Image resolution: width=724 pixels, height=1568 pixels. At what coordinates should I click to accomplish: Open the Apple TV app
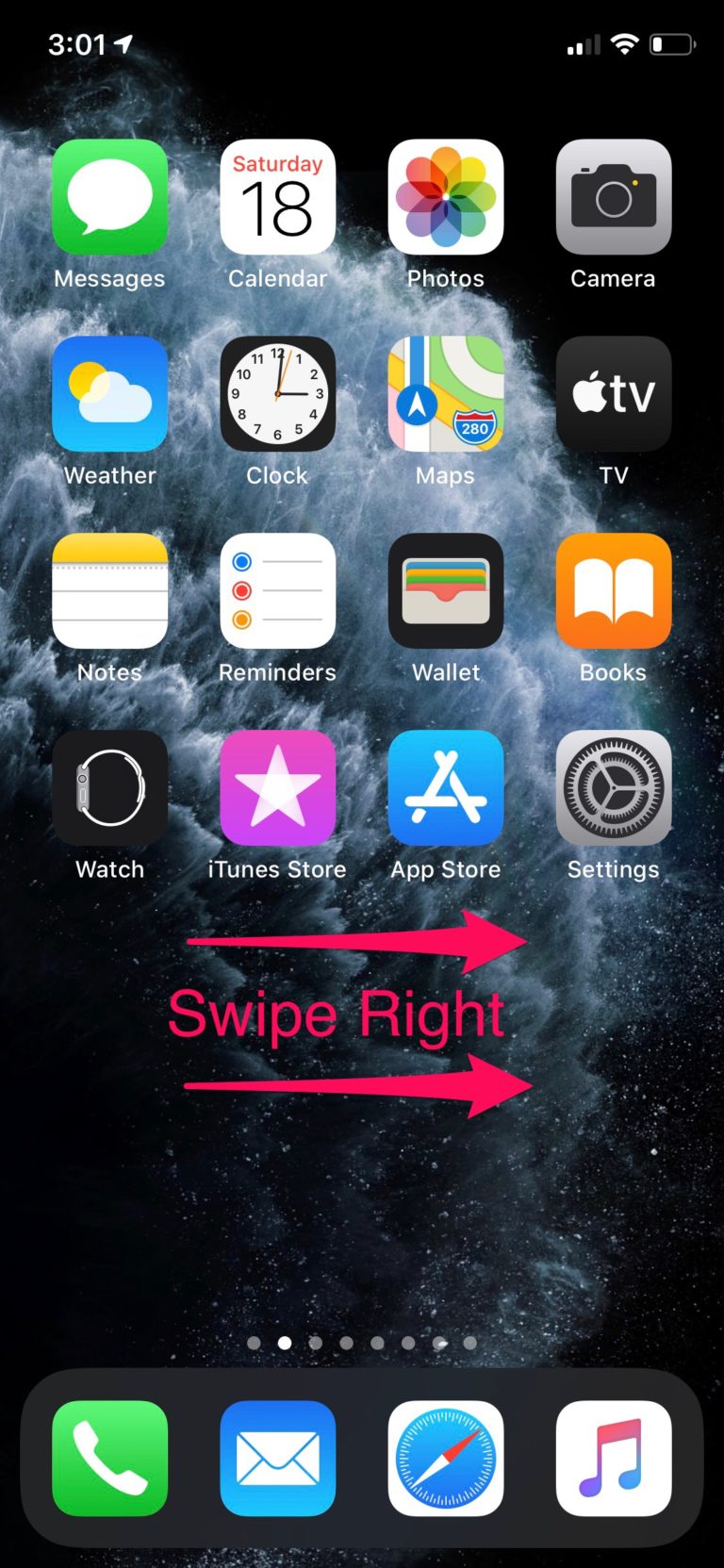[x=613, y=394]
